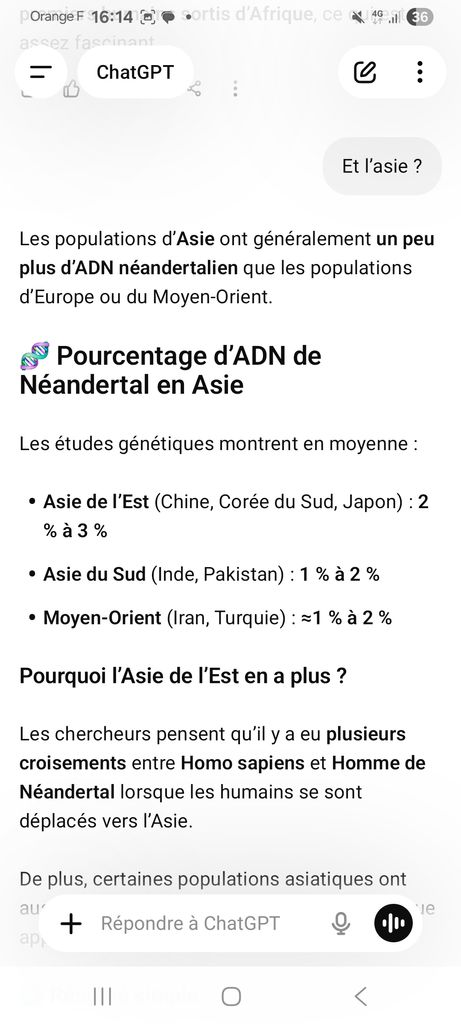The image size is (461, 1024).
Task: Tap the microphone dictation icon
Action: [x=340, y=923]
